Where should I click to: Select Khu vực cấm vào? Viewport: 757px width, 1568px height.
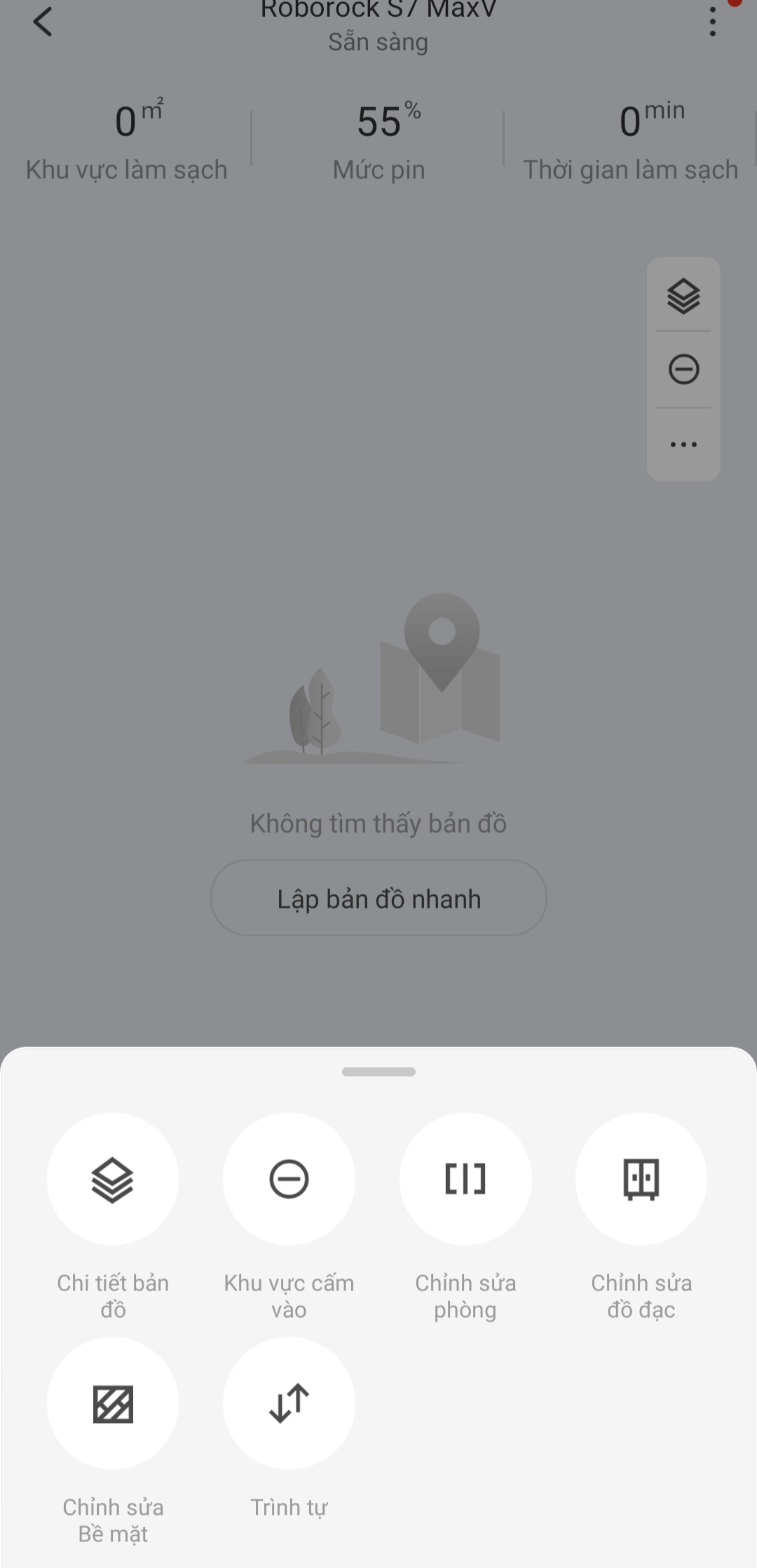(289, 1179)
